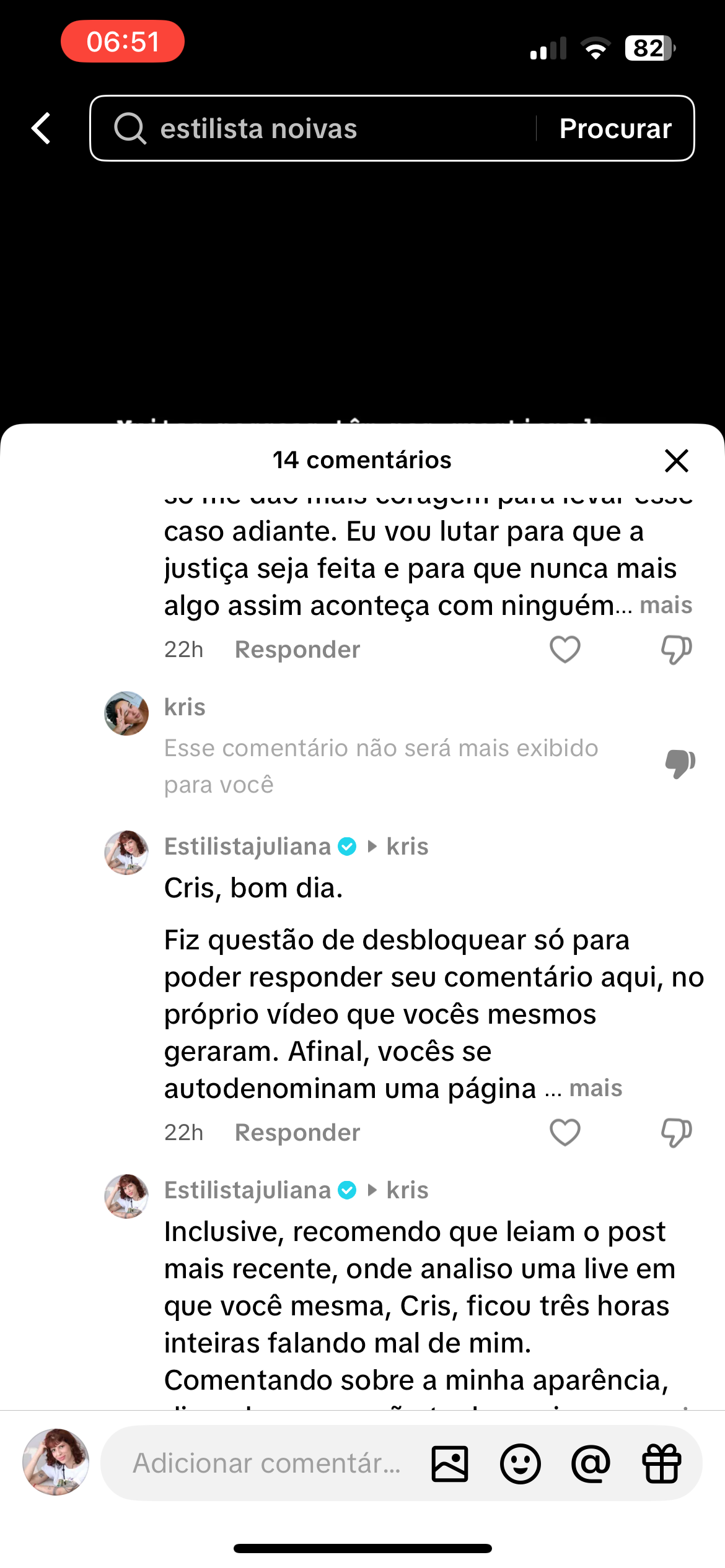Image resolution: width=725 pixels, height=1568 pixels.
Task: Reply to the justiça seja feita comment
Action: point(297,650)
